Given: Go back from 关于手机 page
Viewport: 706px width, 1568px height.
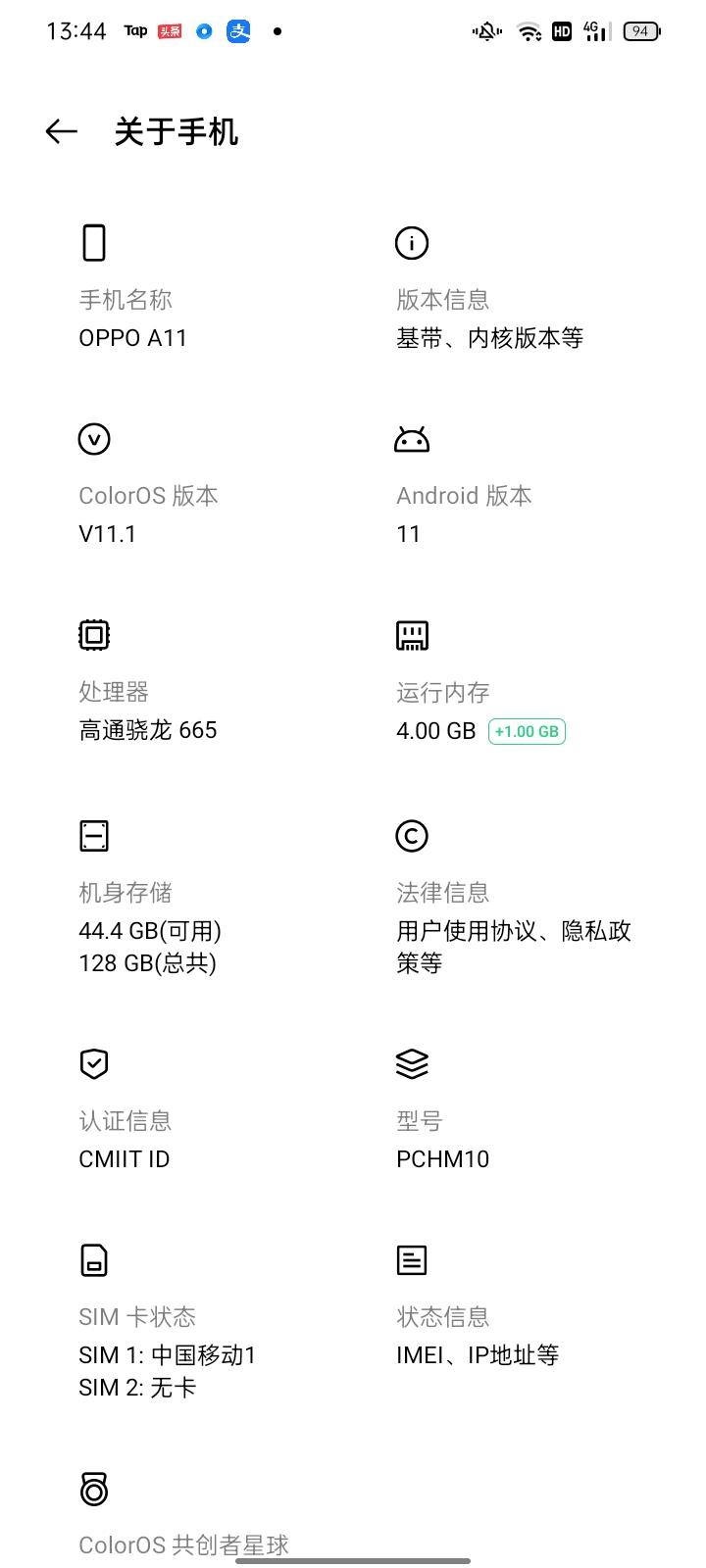Looking at the screenshot, I should coord(61,132).
